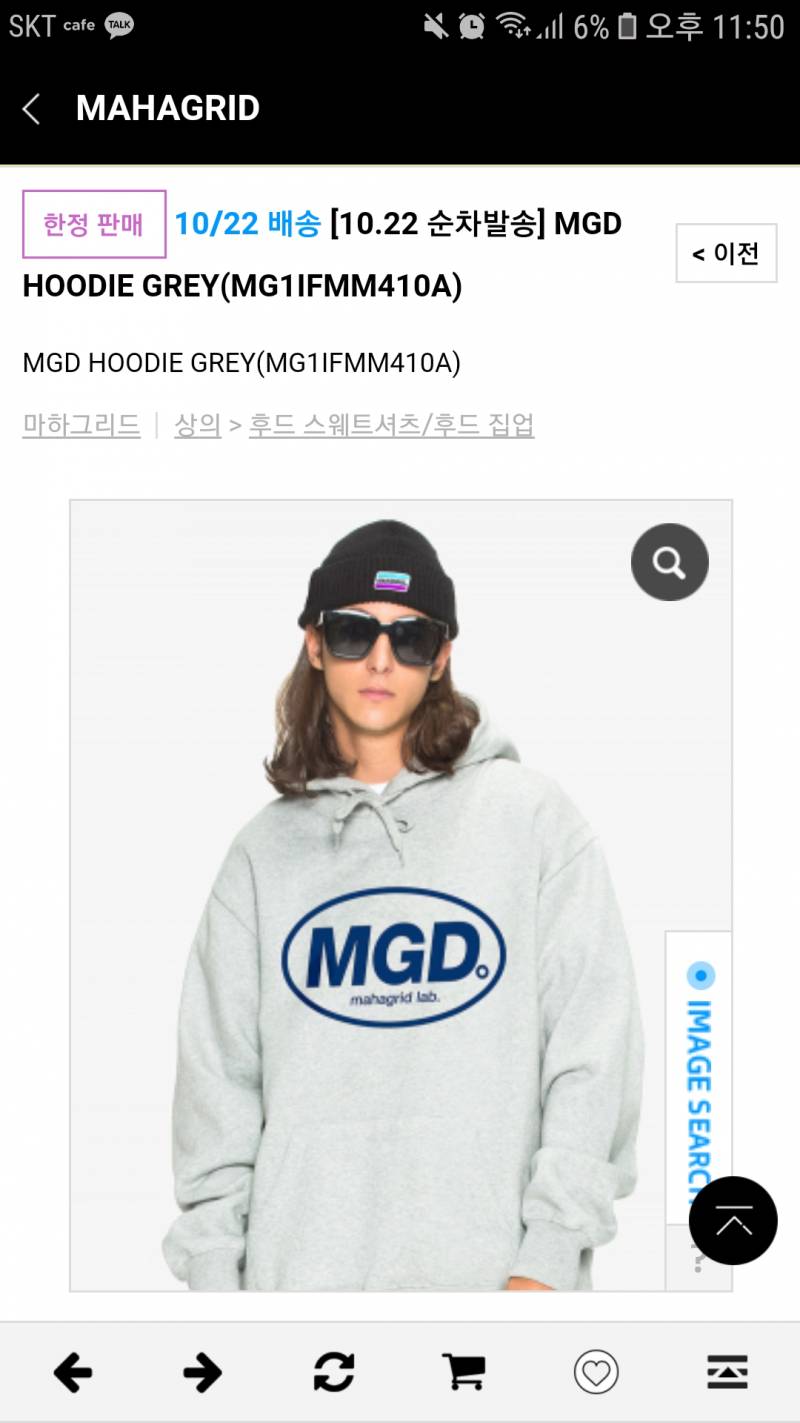Open the bottom toolbar menu icon
This screenshot has height=1423, width=800.
point(727,1373)
